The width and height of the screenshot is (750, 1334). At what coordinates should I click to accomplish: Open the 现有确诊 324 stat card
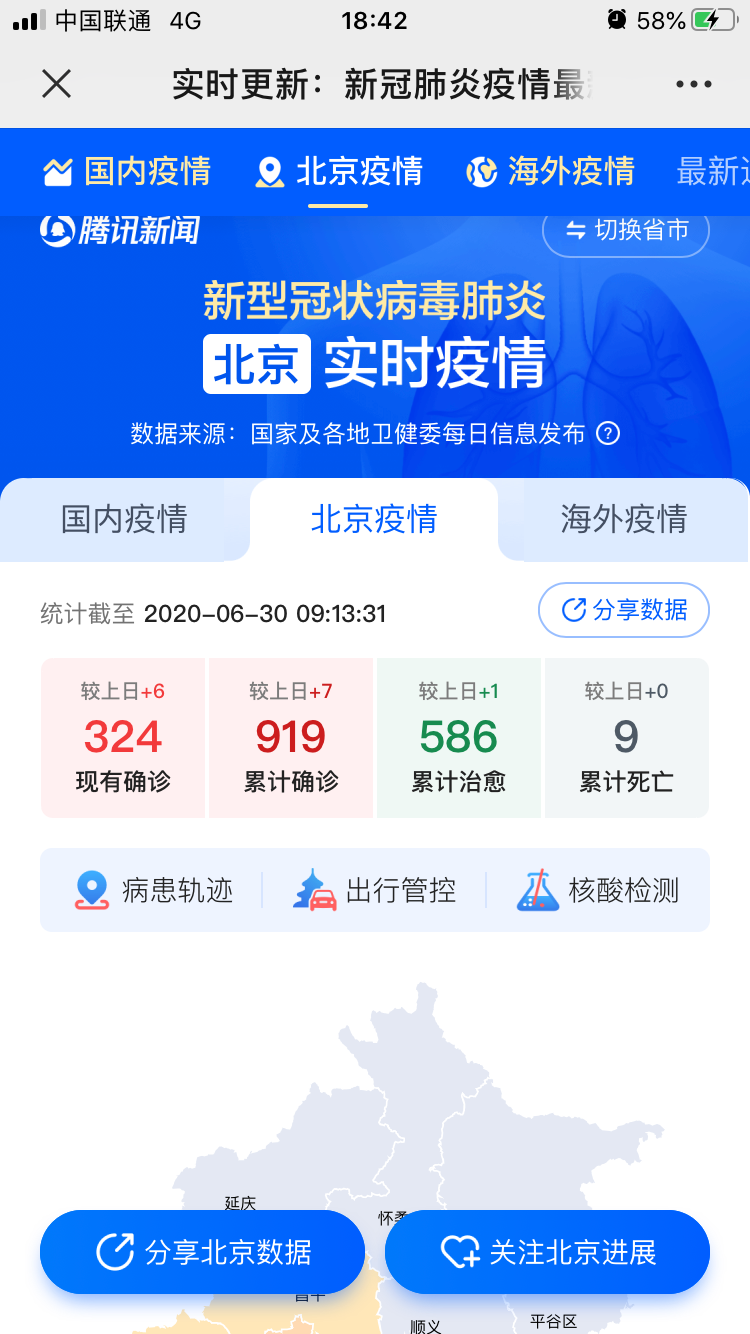123,738
